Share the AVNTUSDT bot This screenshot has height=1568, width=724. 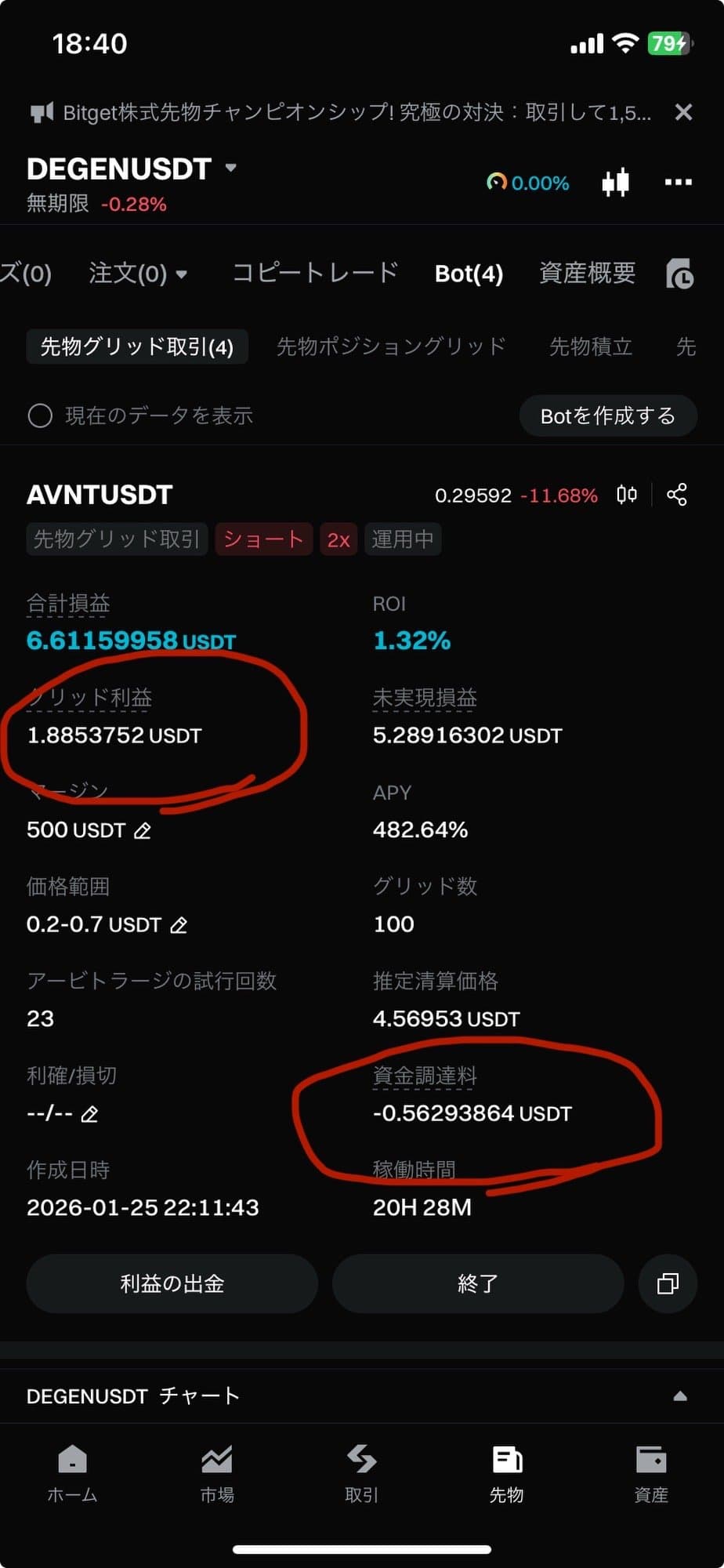pyautogui.click(x=677, y=495)
